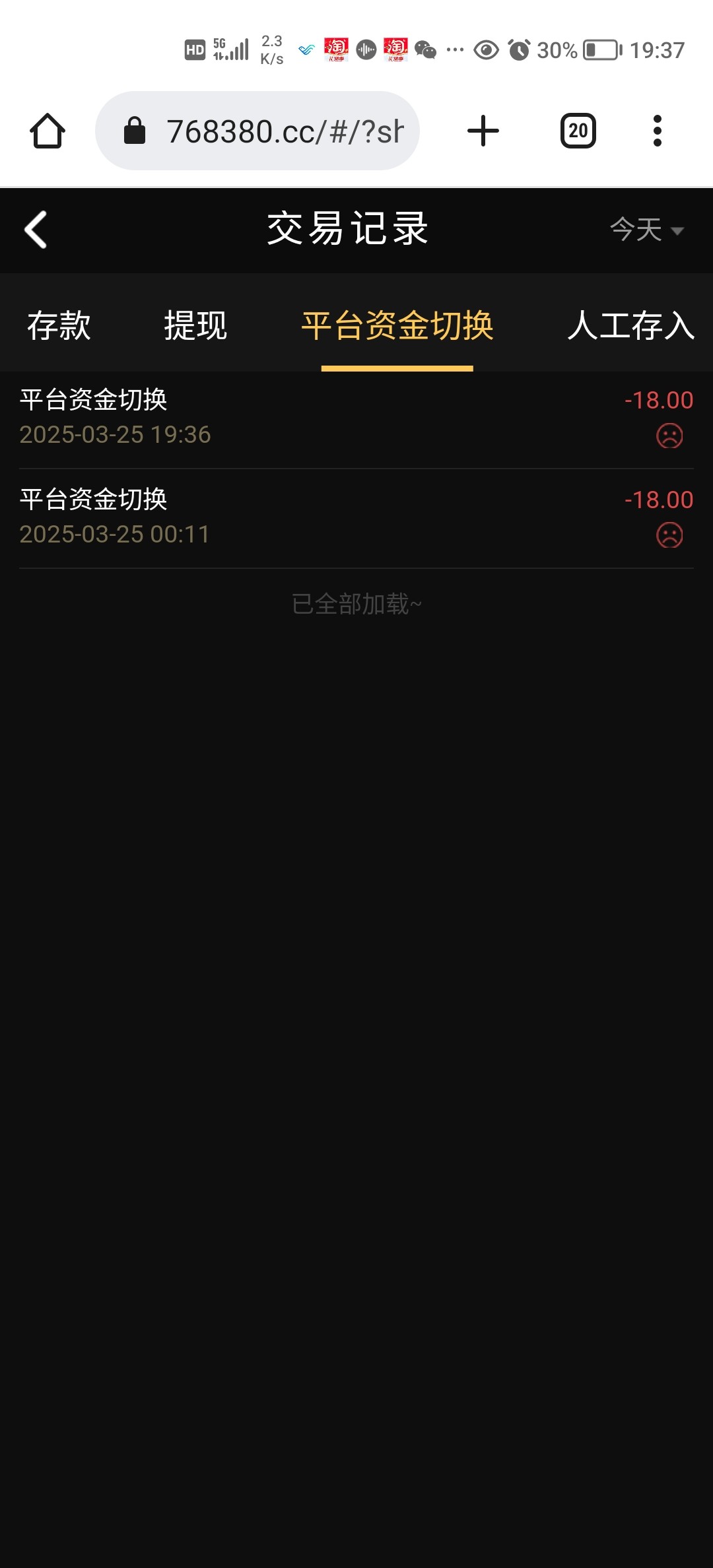
Task: Switch to the 存款 tab
Action: 59,325
